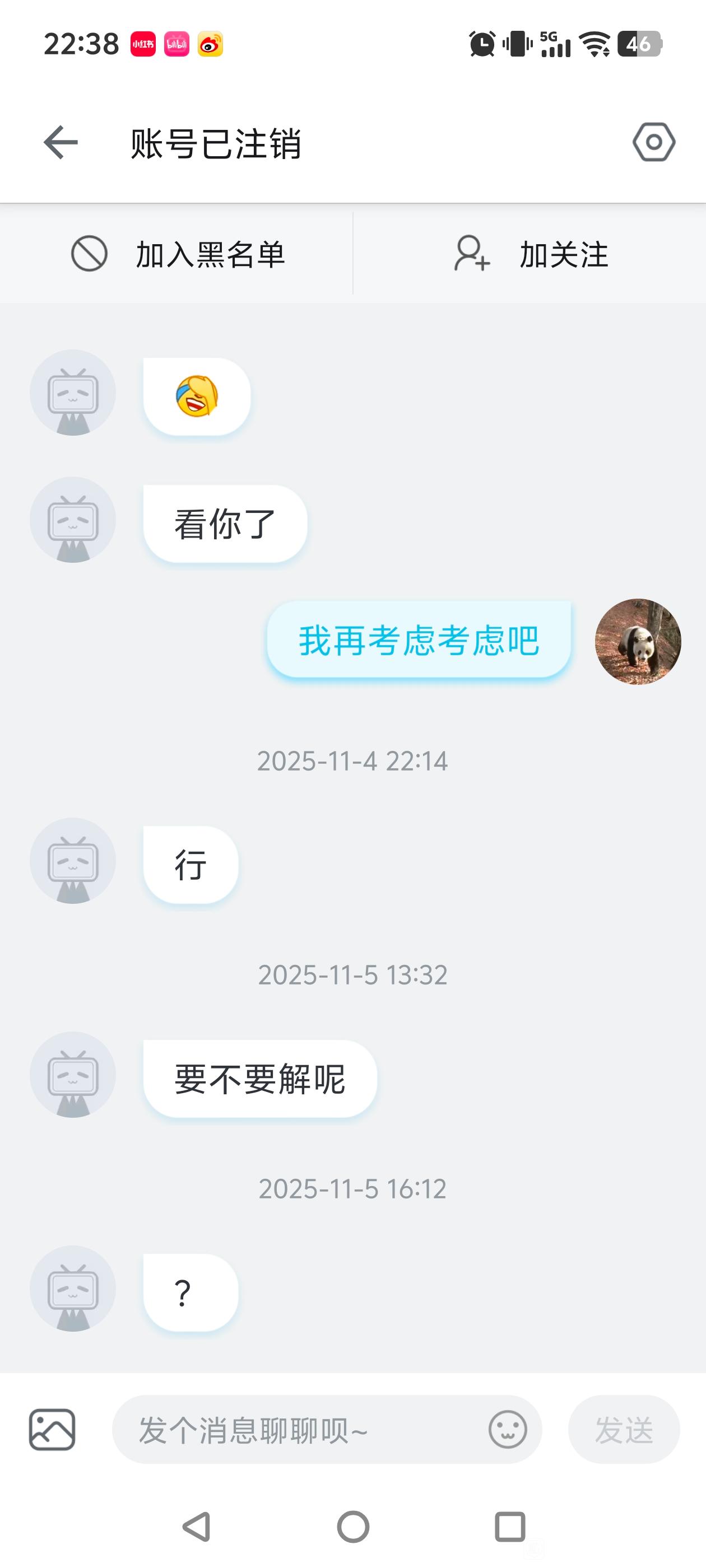
Task: Go back from the chat screen
Action: point(61,142)
